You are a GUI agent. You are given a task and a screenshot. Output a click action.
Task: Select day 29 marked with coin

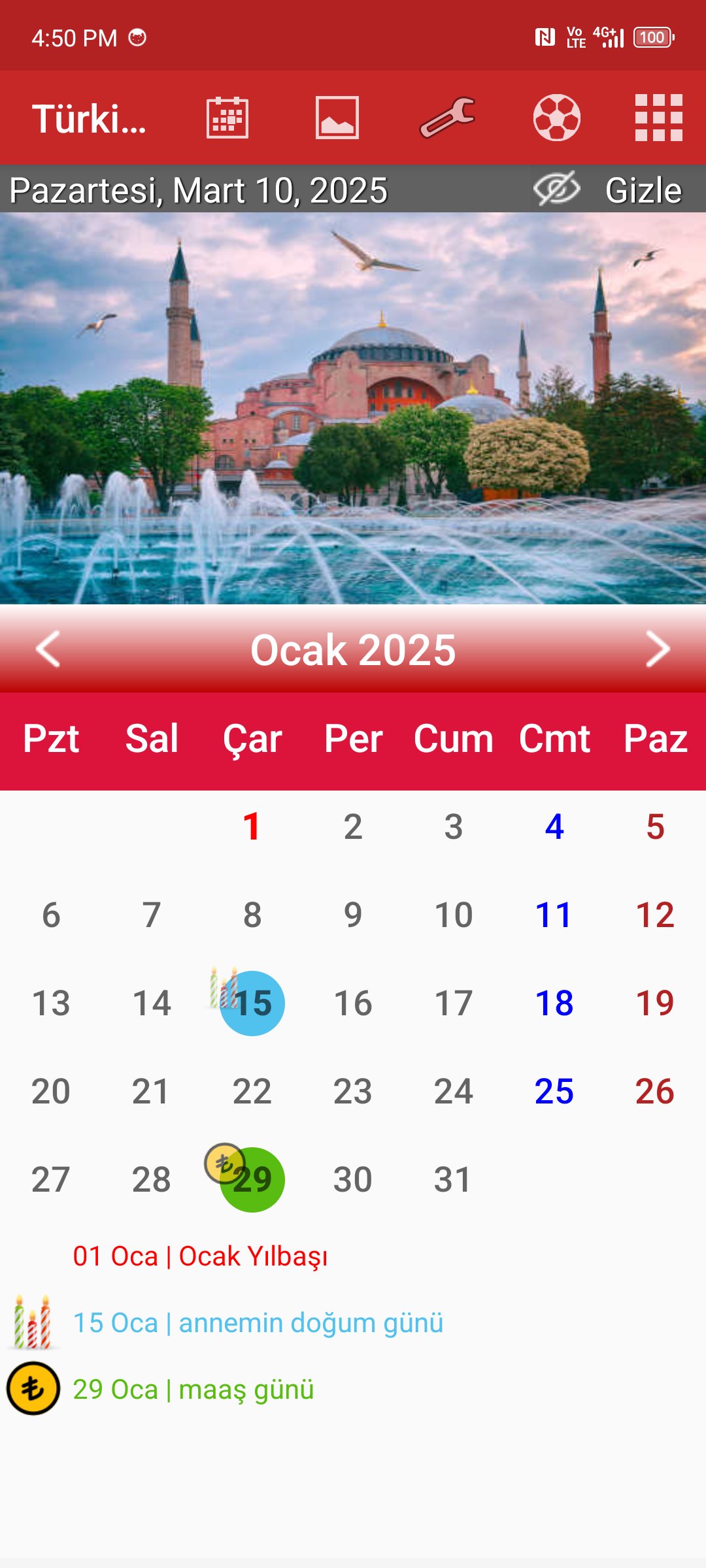[252, 1180]
